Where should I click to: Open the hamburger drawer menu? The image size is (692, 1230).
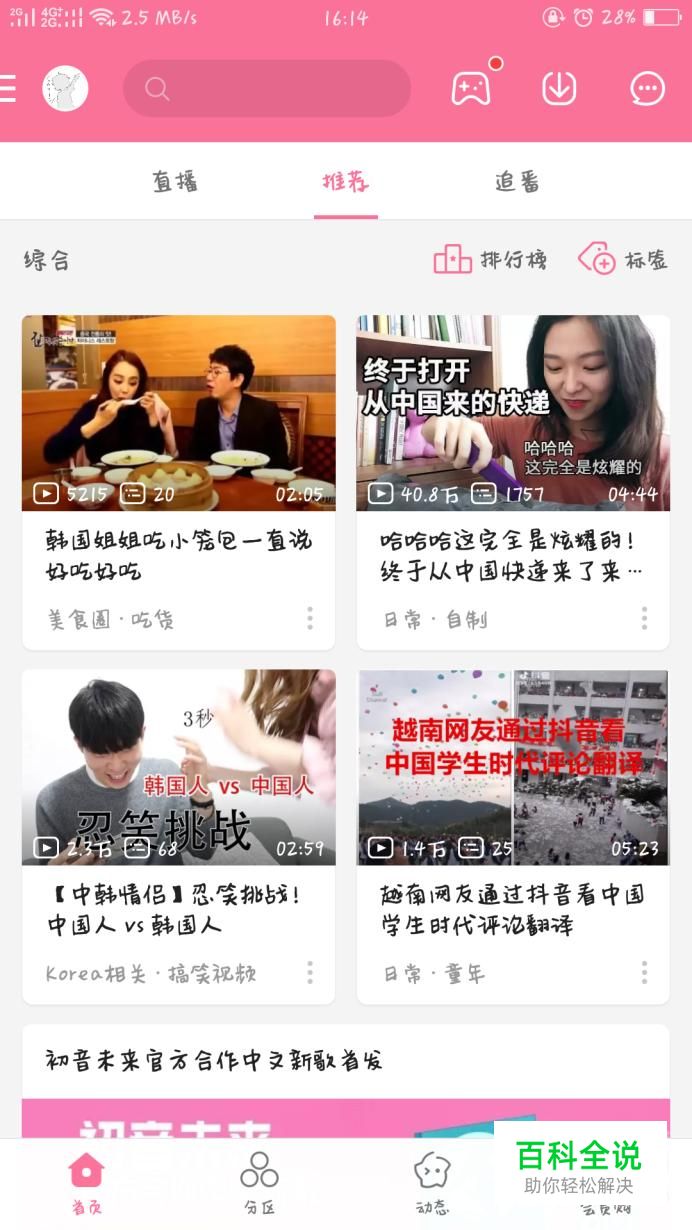8,89
